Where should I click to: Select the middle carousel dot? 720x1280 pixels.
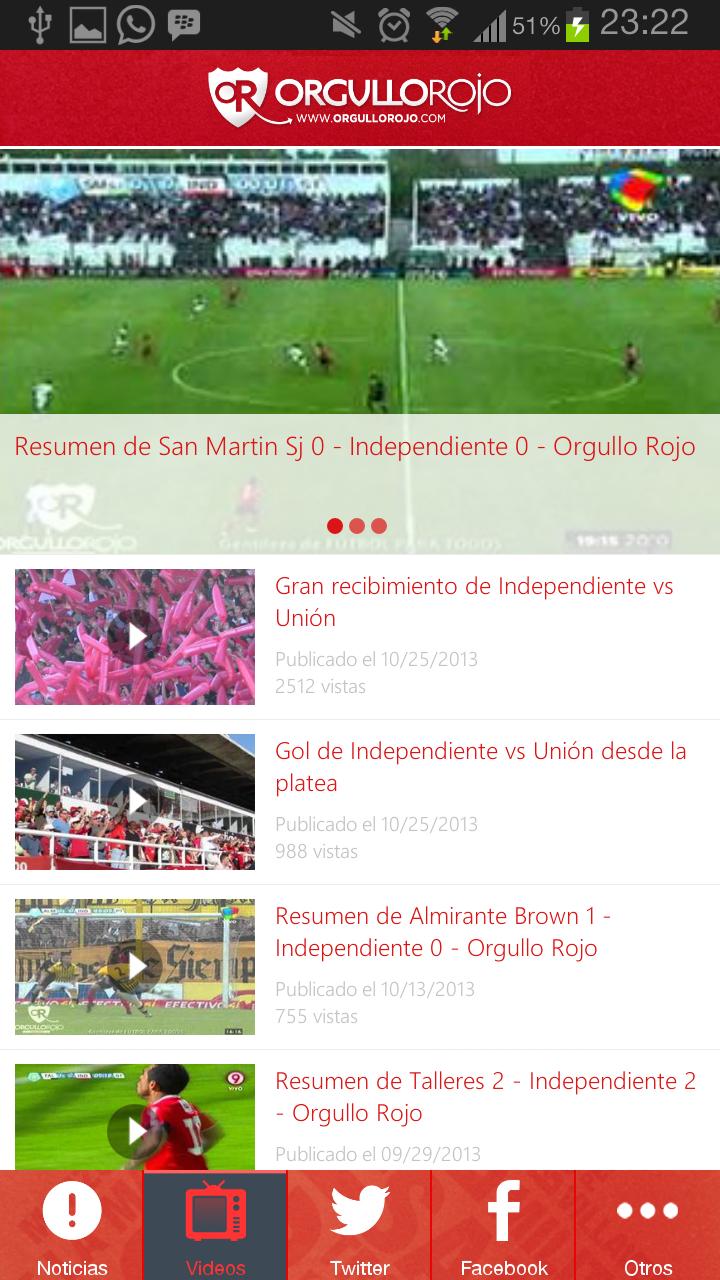click(x=356, y=523)
